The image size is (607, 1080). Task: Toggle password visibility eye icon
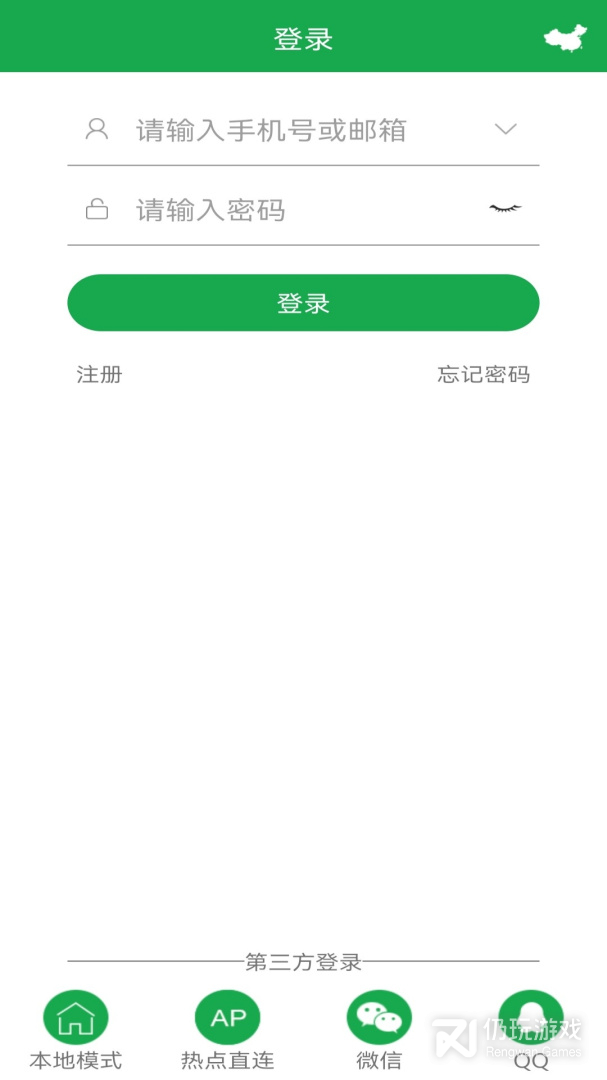point(505,208)
